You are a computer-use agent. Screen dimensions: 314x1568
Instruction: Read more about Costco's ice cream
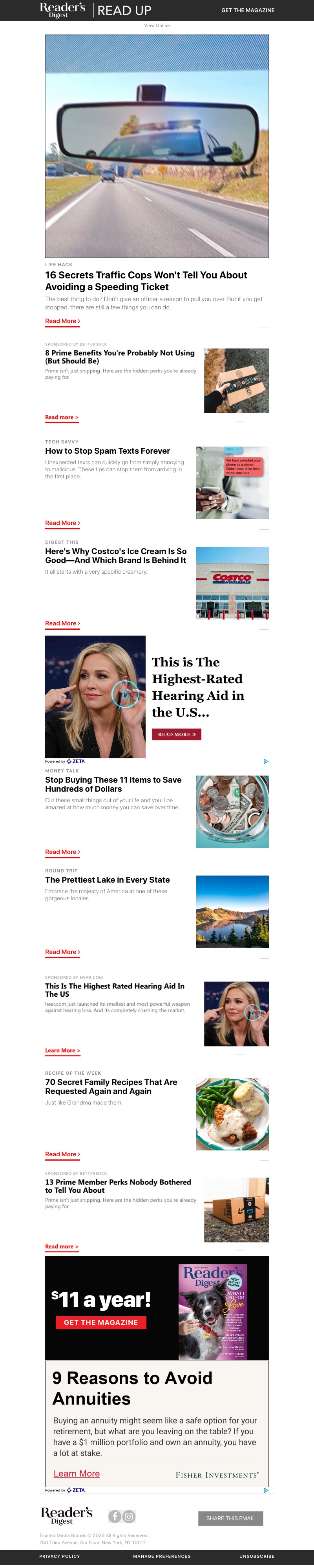[62, 624]
